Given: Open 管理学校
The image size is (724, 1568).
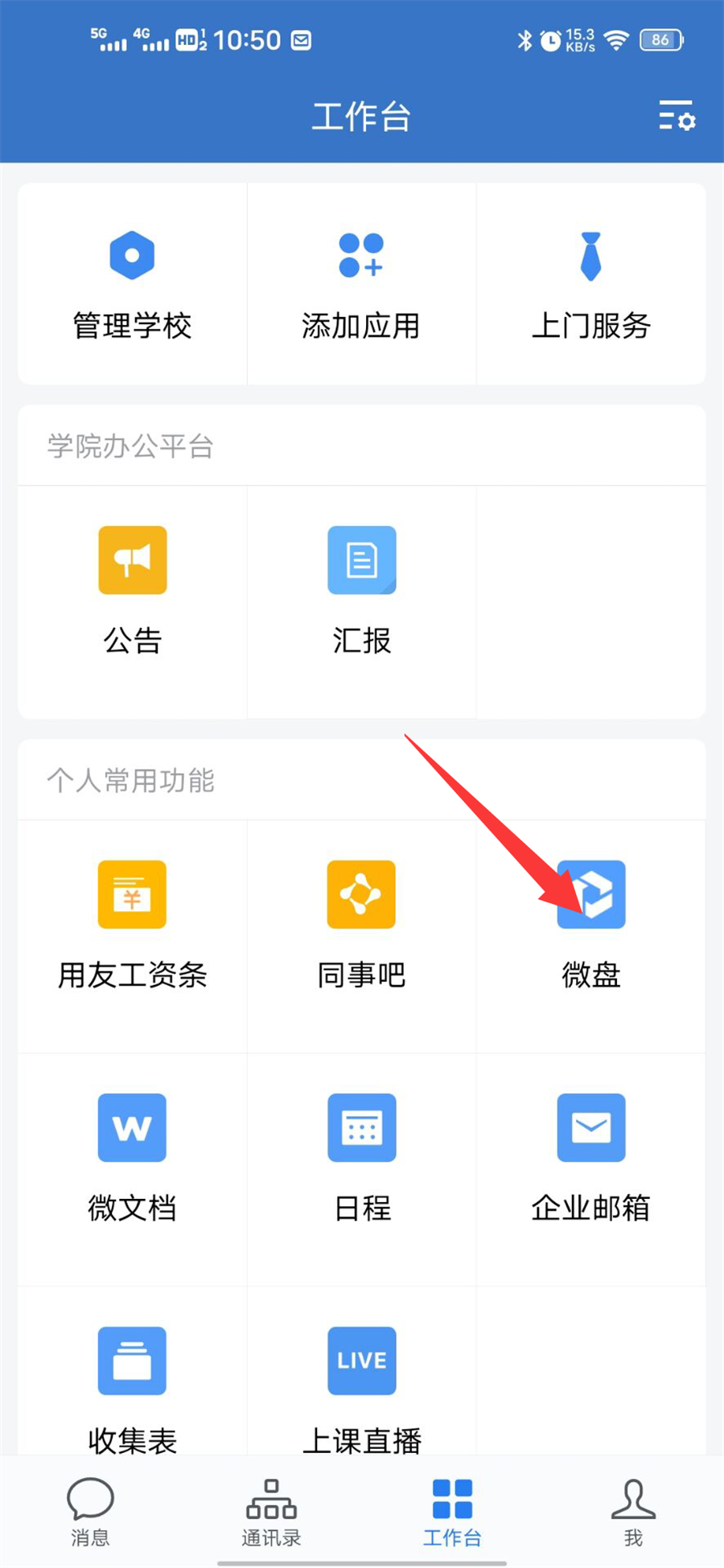Looking at the screenshot, I should [x=132, y=283].
